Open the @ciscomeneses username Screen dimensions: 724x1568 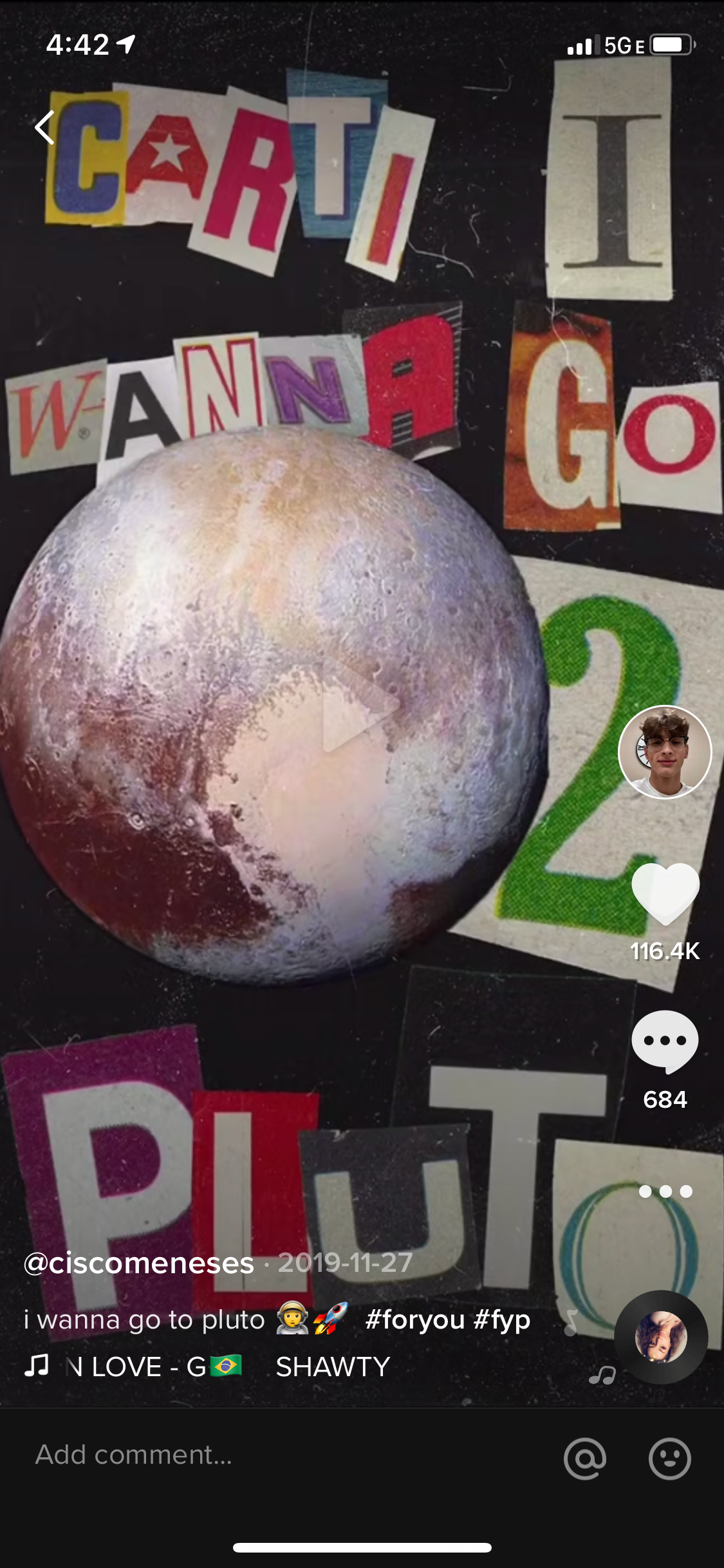139,1263
